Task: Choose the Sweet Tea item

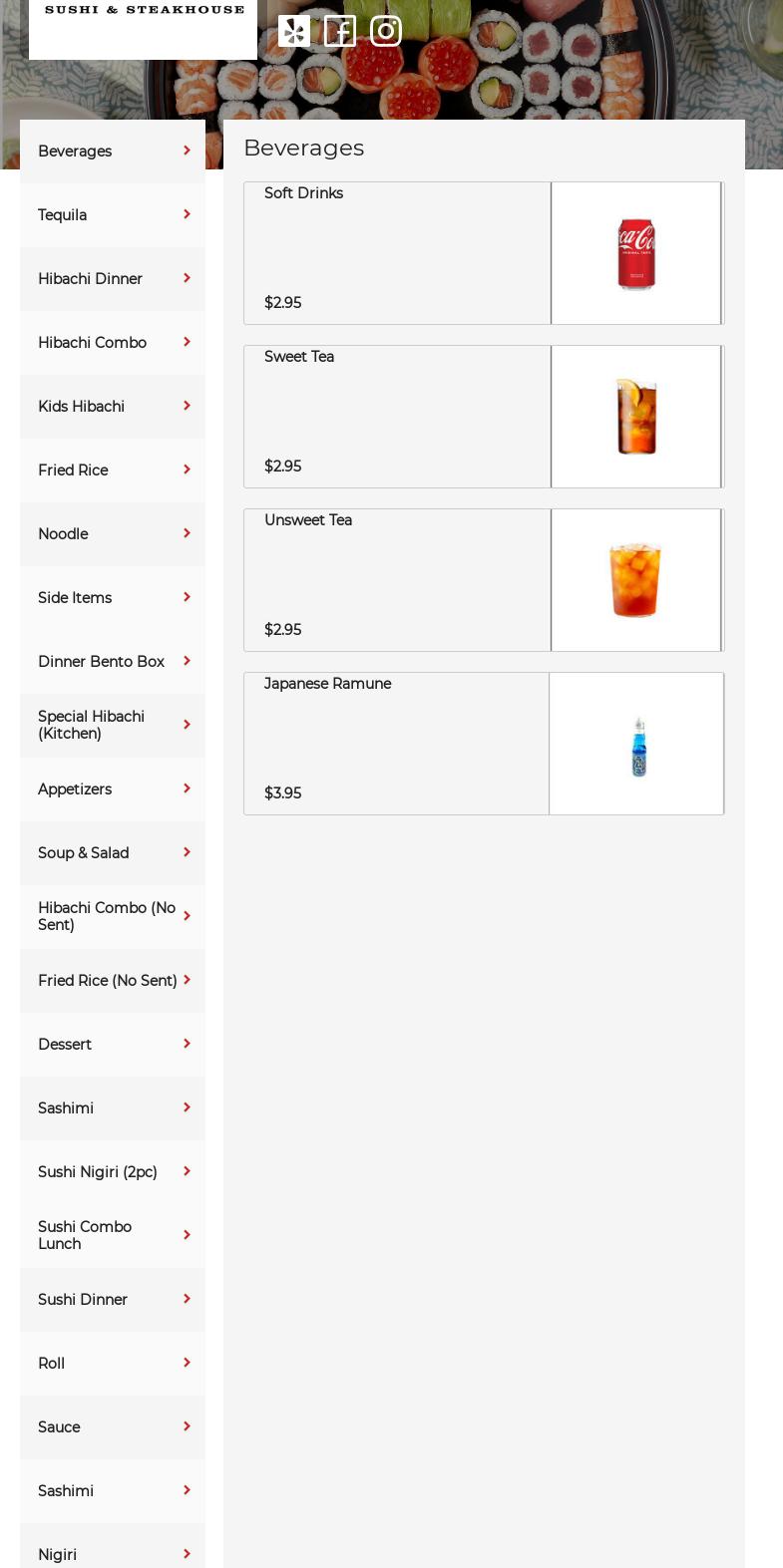Action: (484, 417)
